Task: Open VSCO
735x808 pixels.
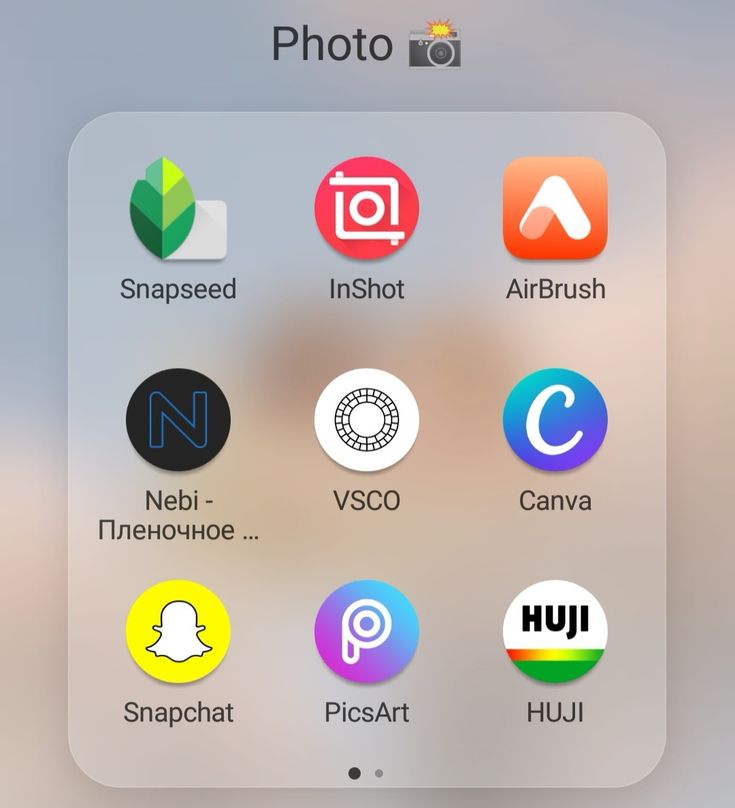Action: (367, 420)
